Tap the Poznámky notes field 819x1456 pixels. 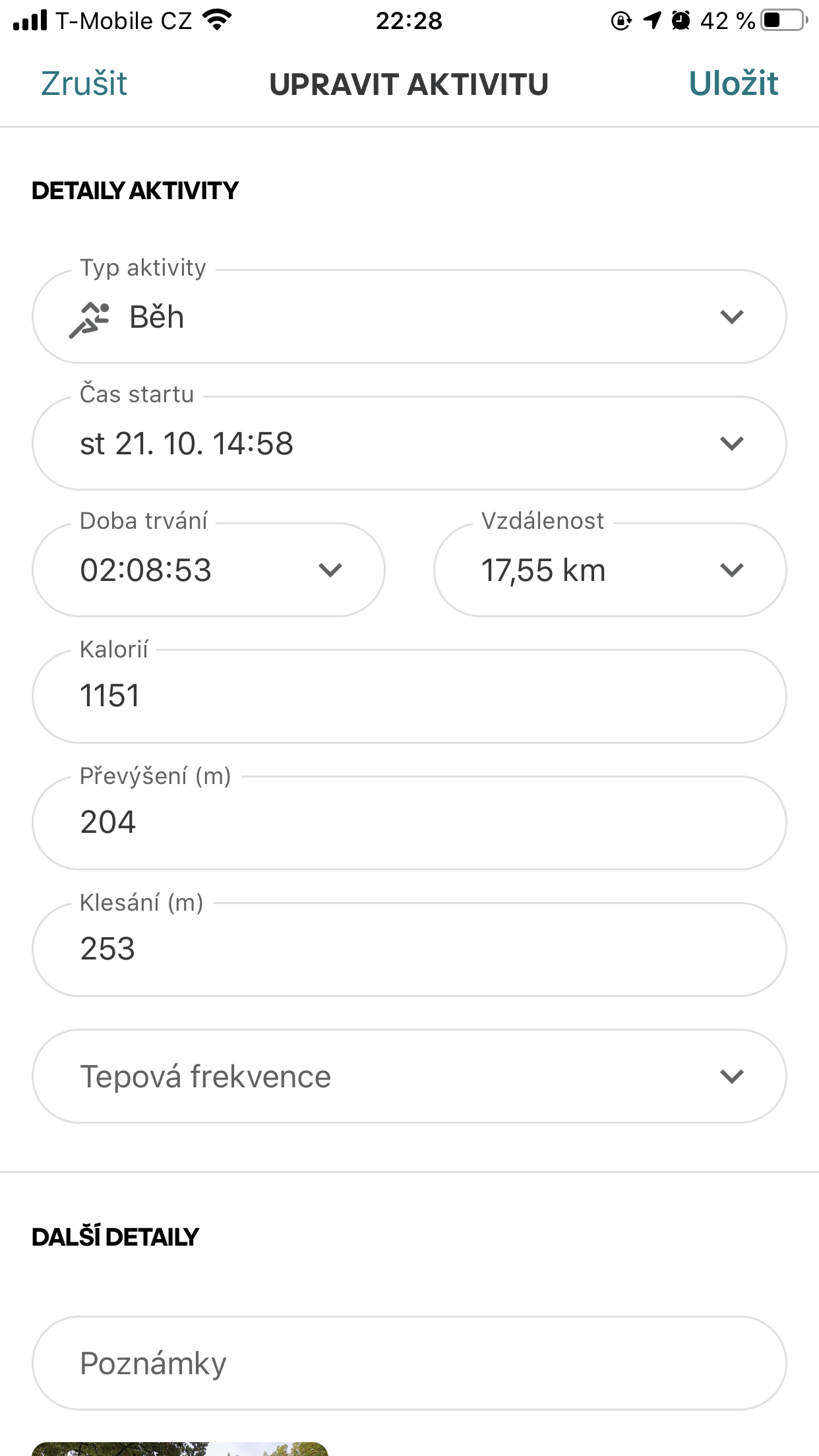[409, 1363]
